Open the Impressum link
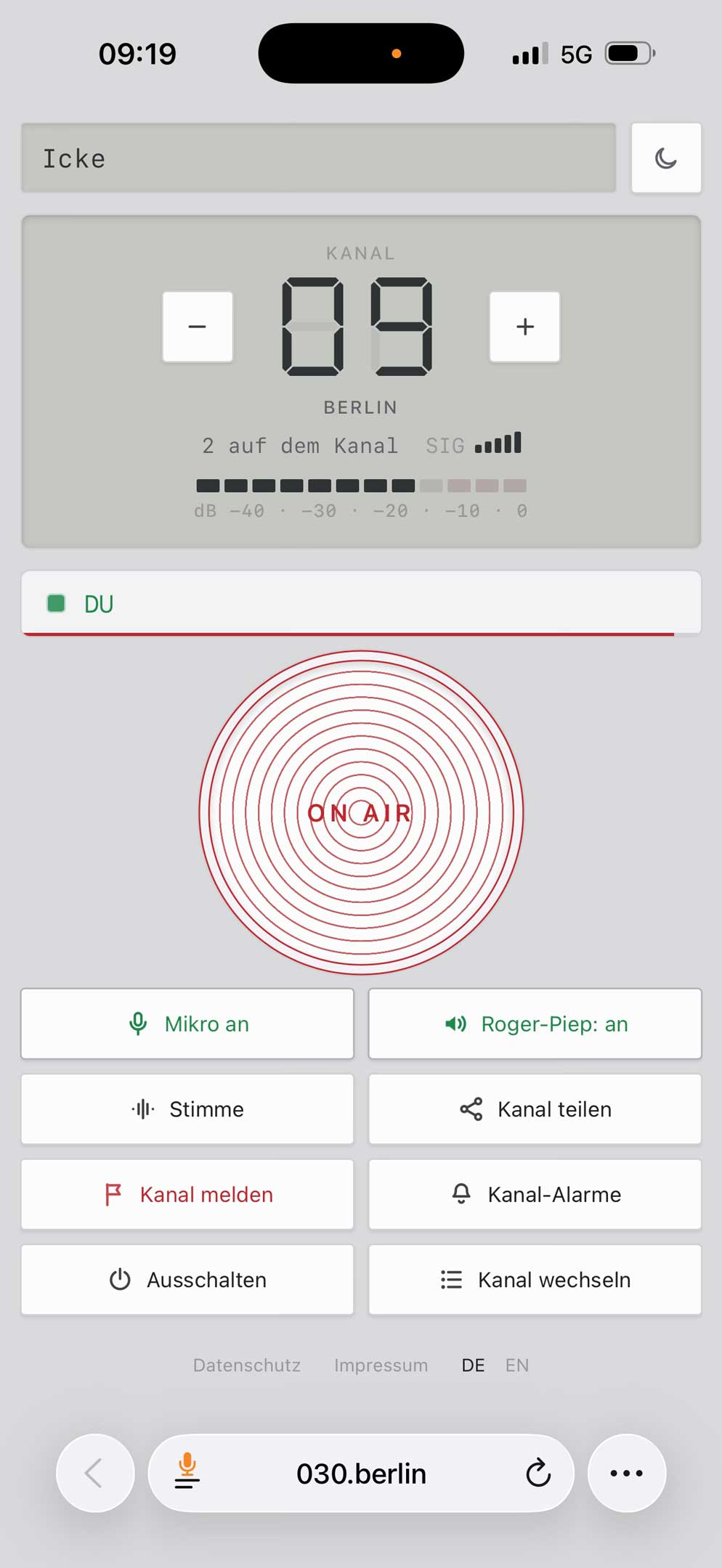The height and width of the screenshot is (1568, 722). (x=381, y=1365)
